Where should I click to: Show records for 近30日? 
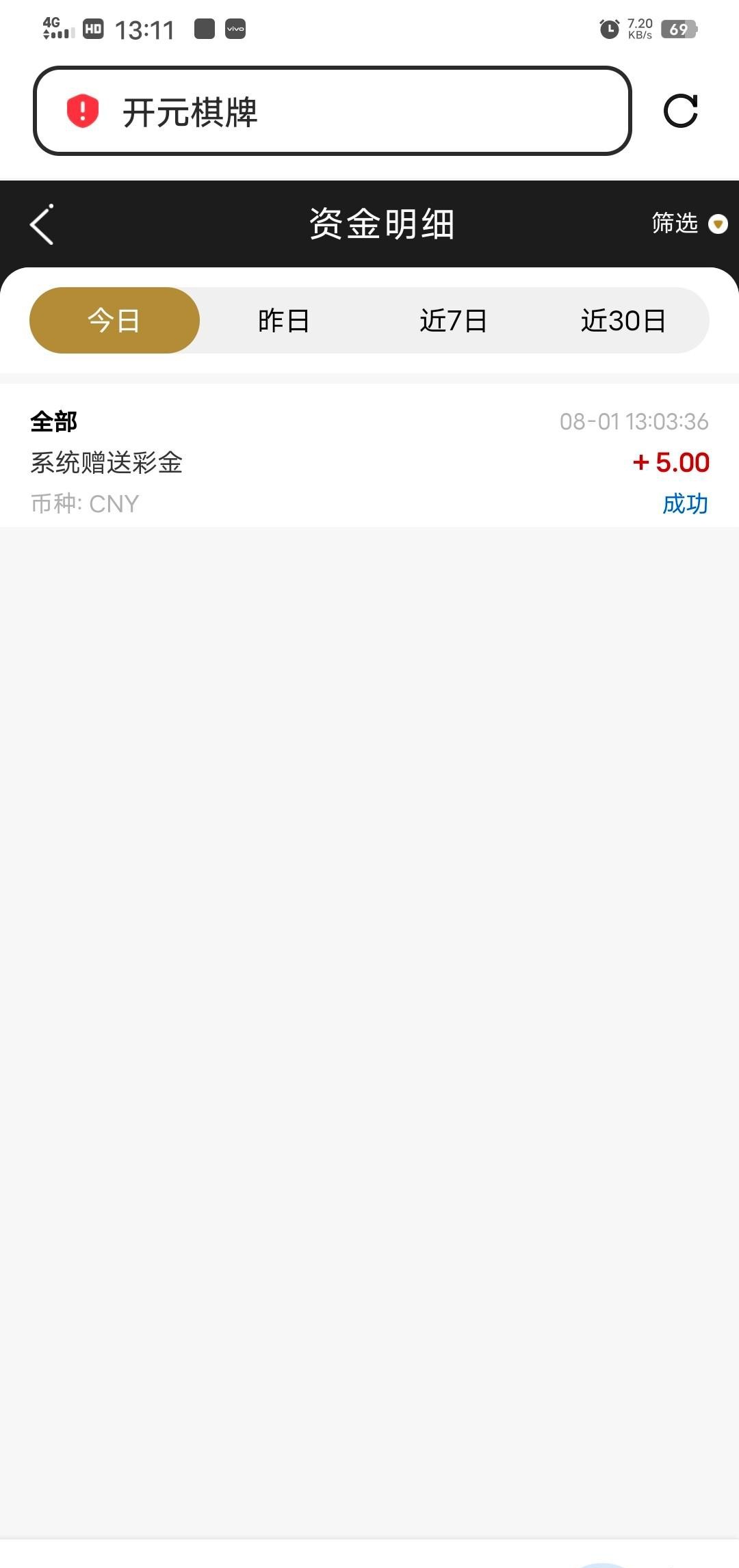point(623,321)
